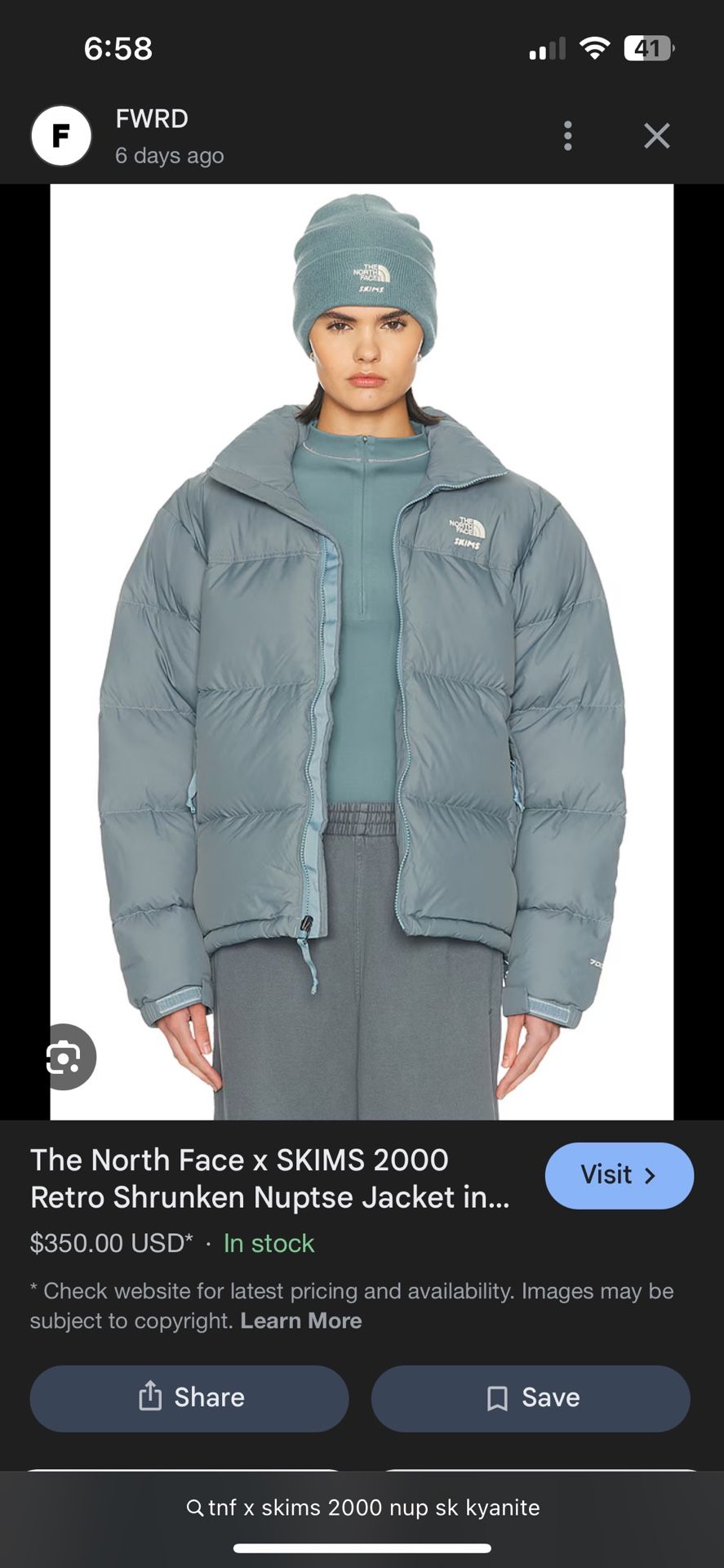Search this image with Lens
The height and width of the screenshot is (1568, 724).
[65, 1057]
